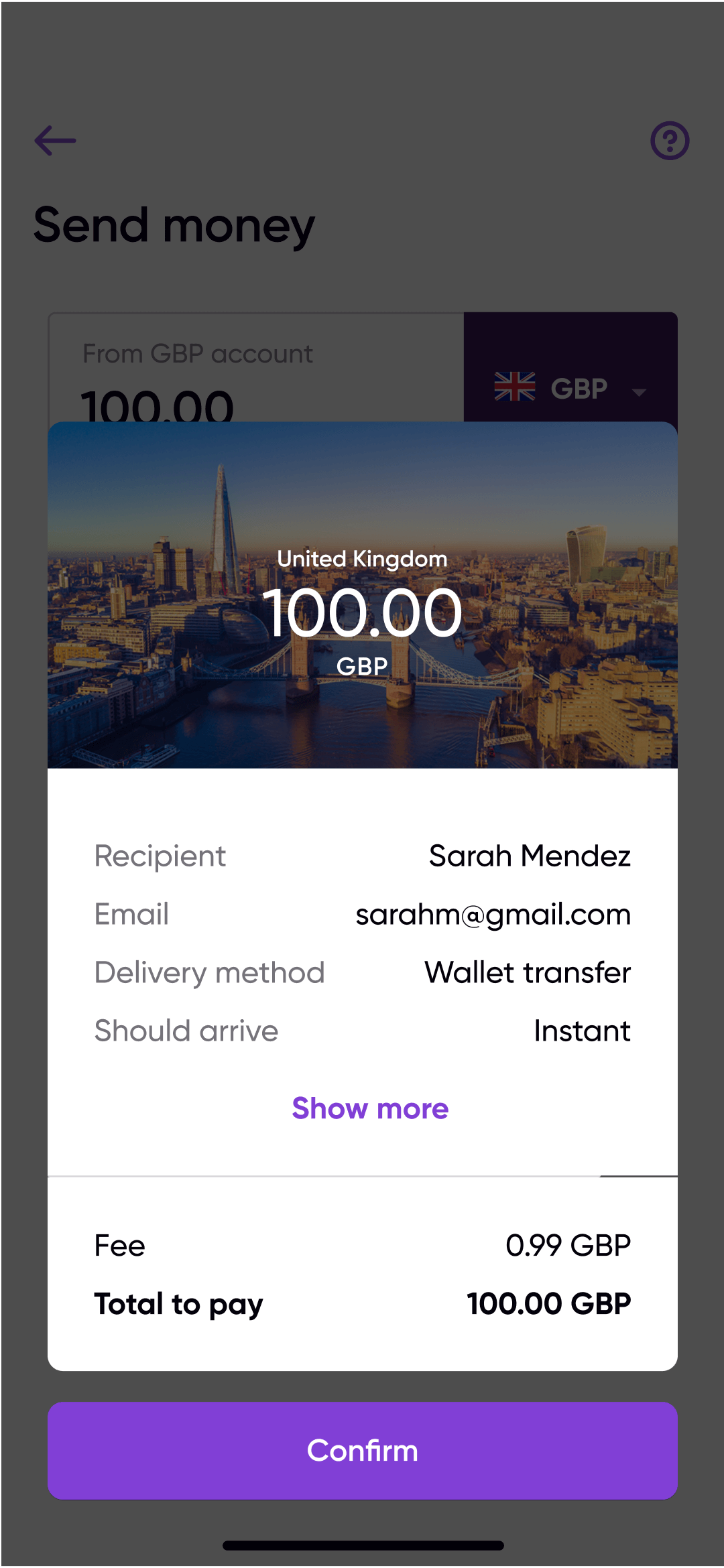Open the help question mark icon
This screenshot has height=1568, width=724.
[669, 141]
